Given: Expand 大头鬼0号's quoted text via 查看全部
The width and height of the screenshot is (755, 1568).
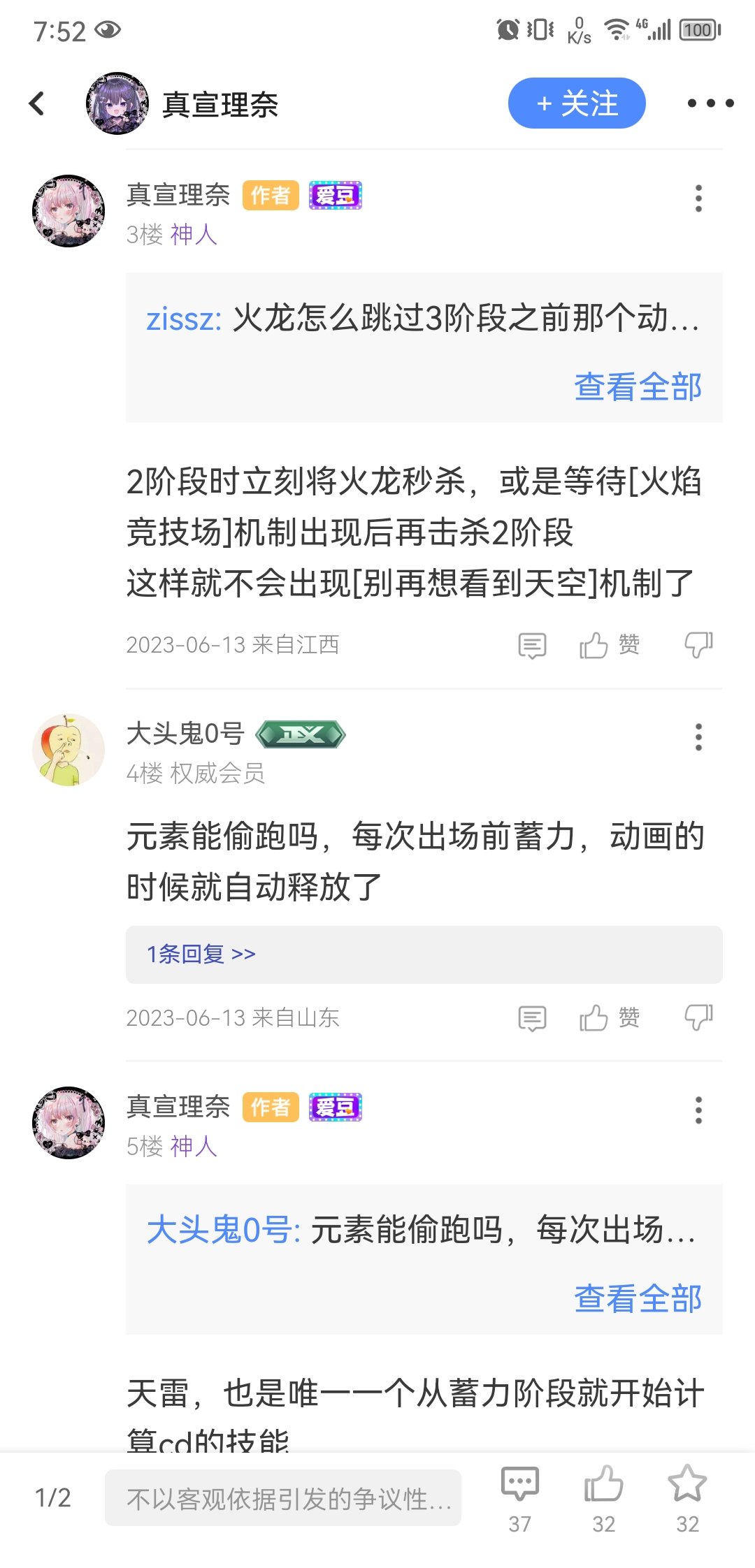Looking at the screenshot, I should point(638,1299).
